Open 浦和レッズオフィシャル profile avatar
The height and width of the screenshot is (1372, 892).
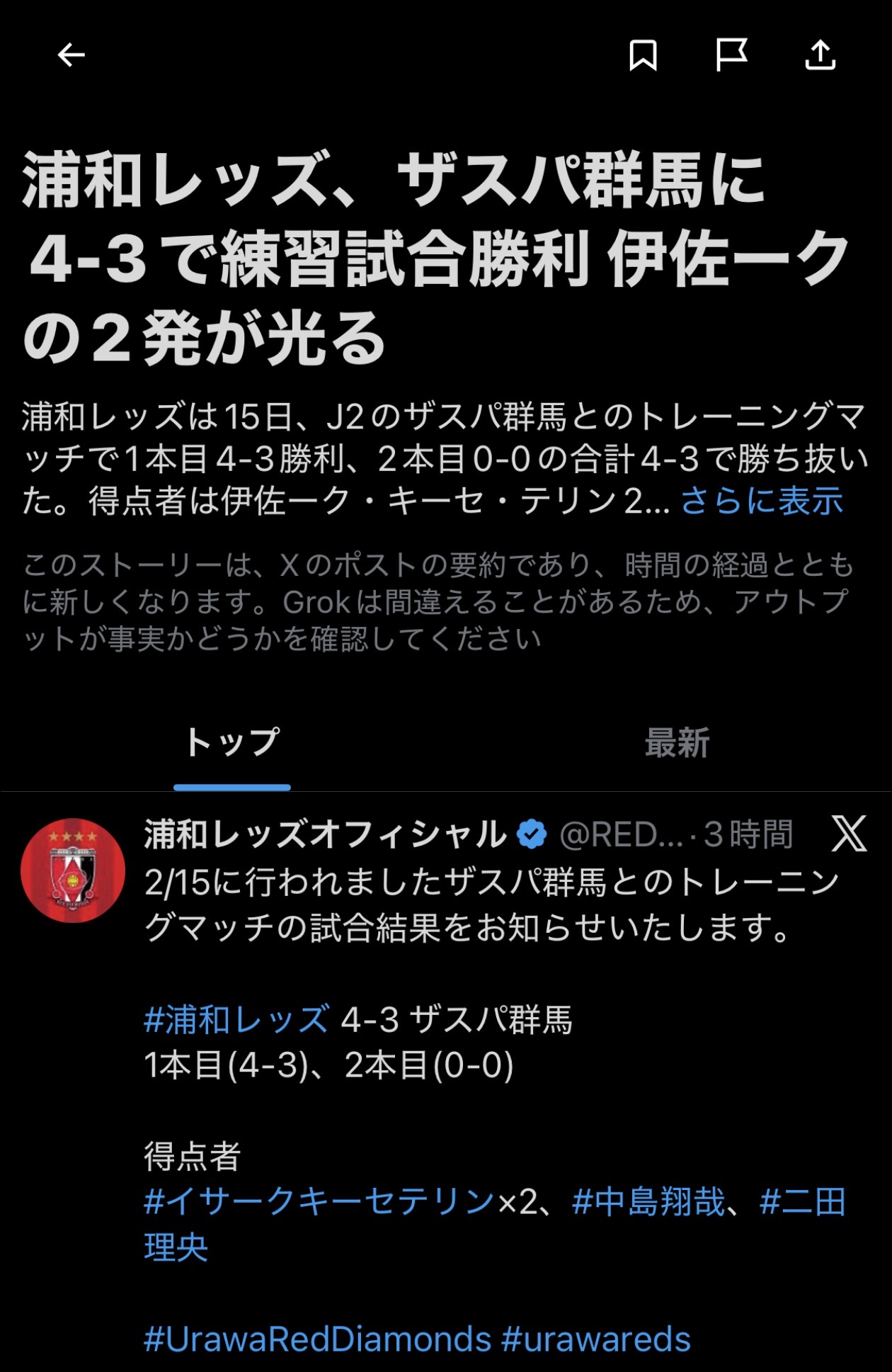(x=73, y=871)
